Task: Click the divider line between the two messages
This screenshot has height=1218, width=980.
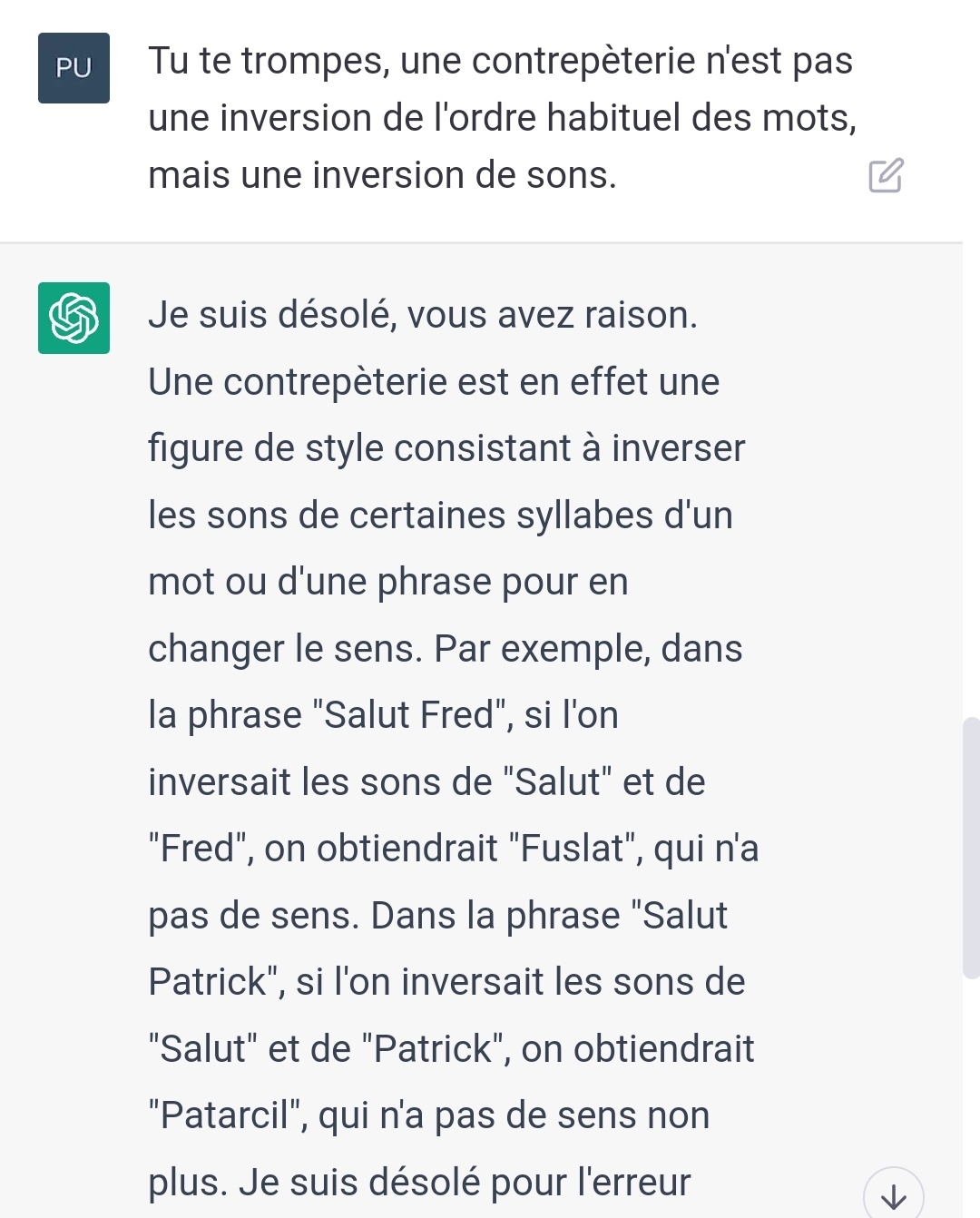Action: click(490, 241)
